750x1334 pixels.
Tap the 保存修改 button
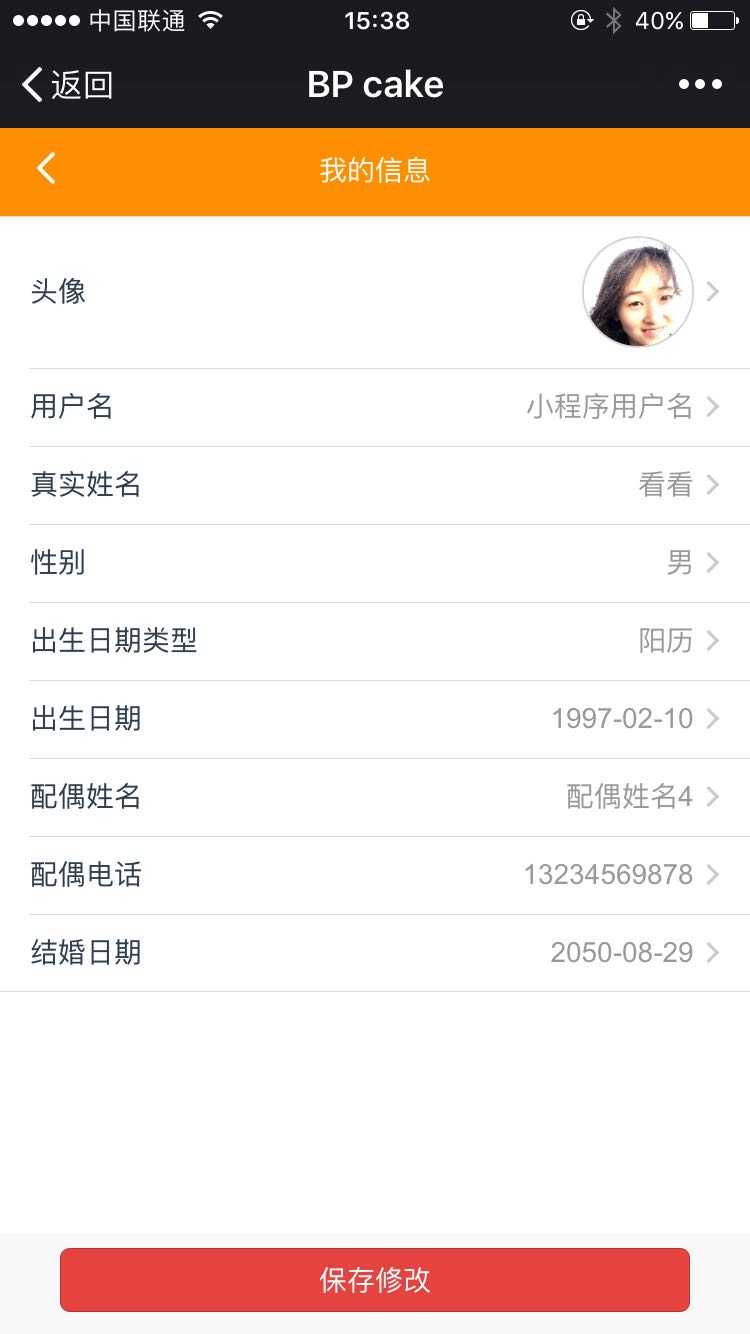tap(375, 1280)
